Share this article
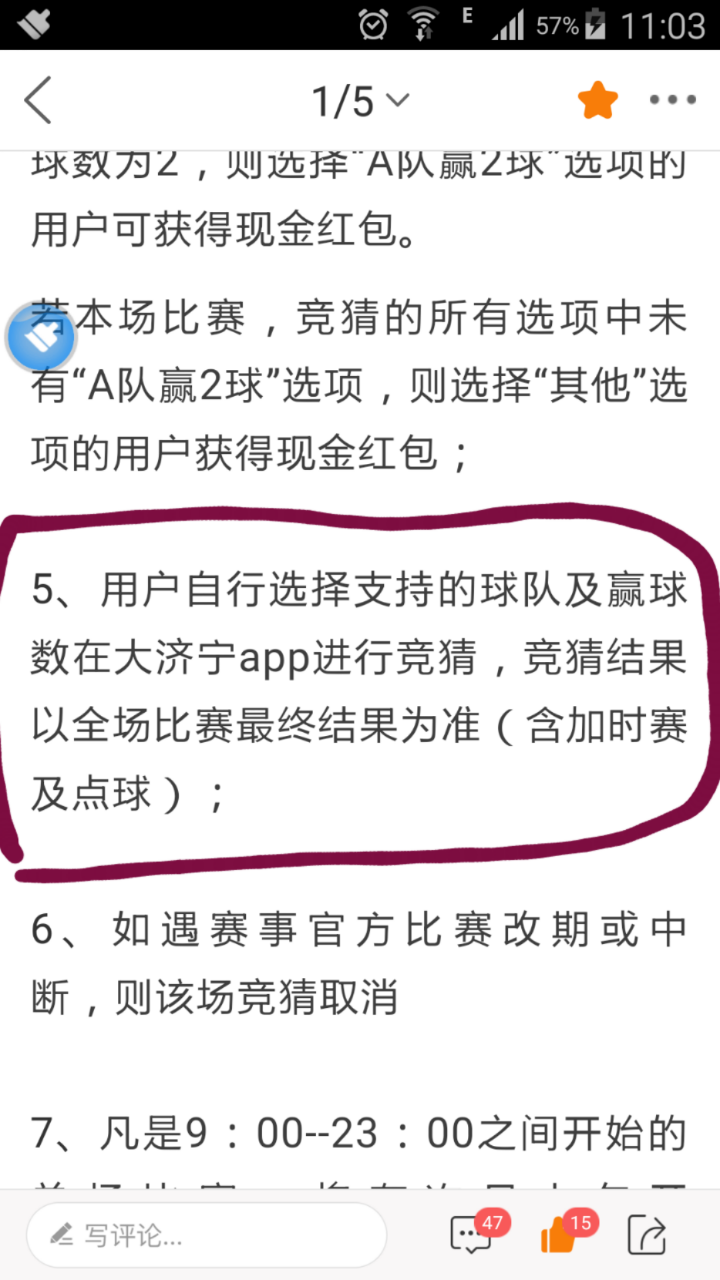 [x=647, y=1235]
